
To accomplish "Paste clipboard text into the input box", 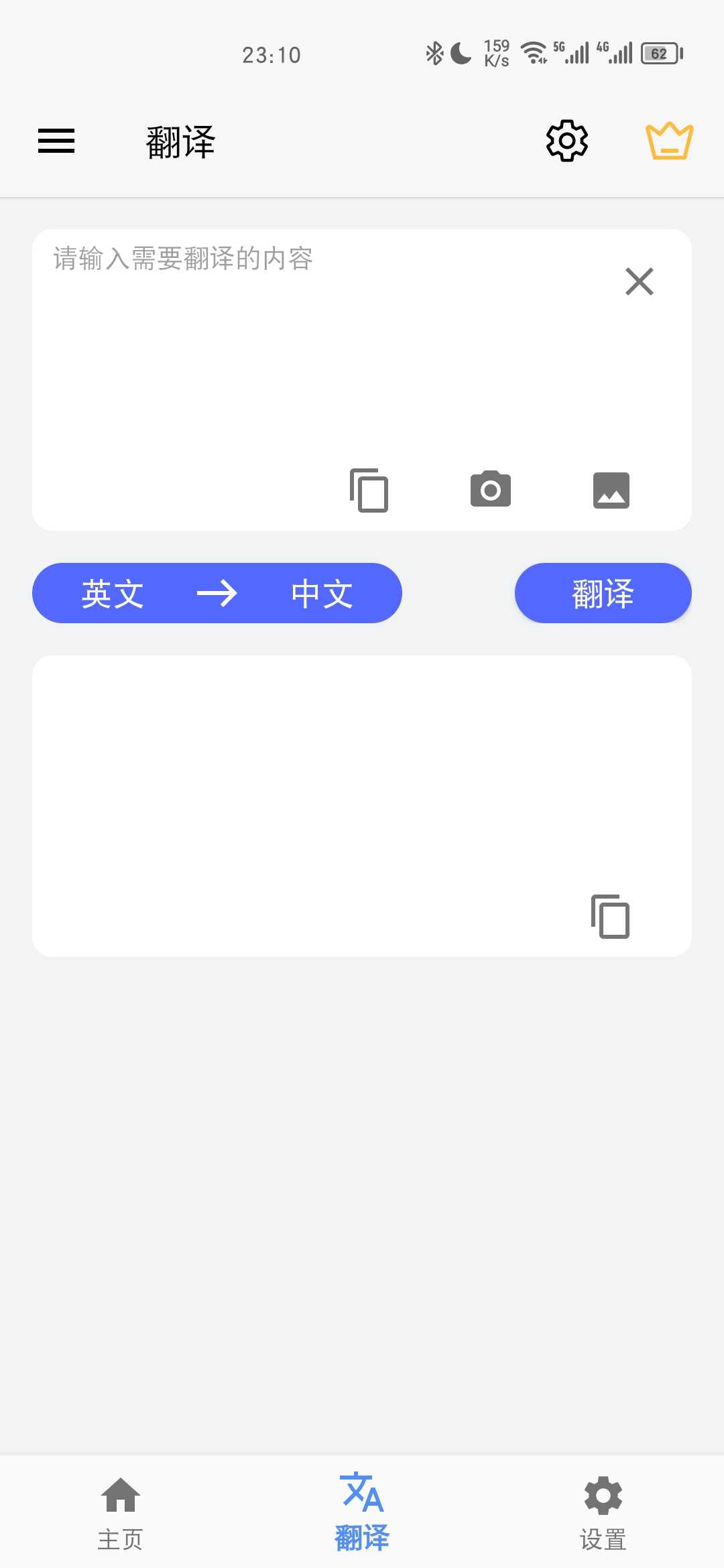I will tap(367, 489).
